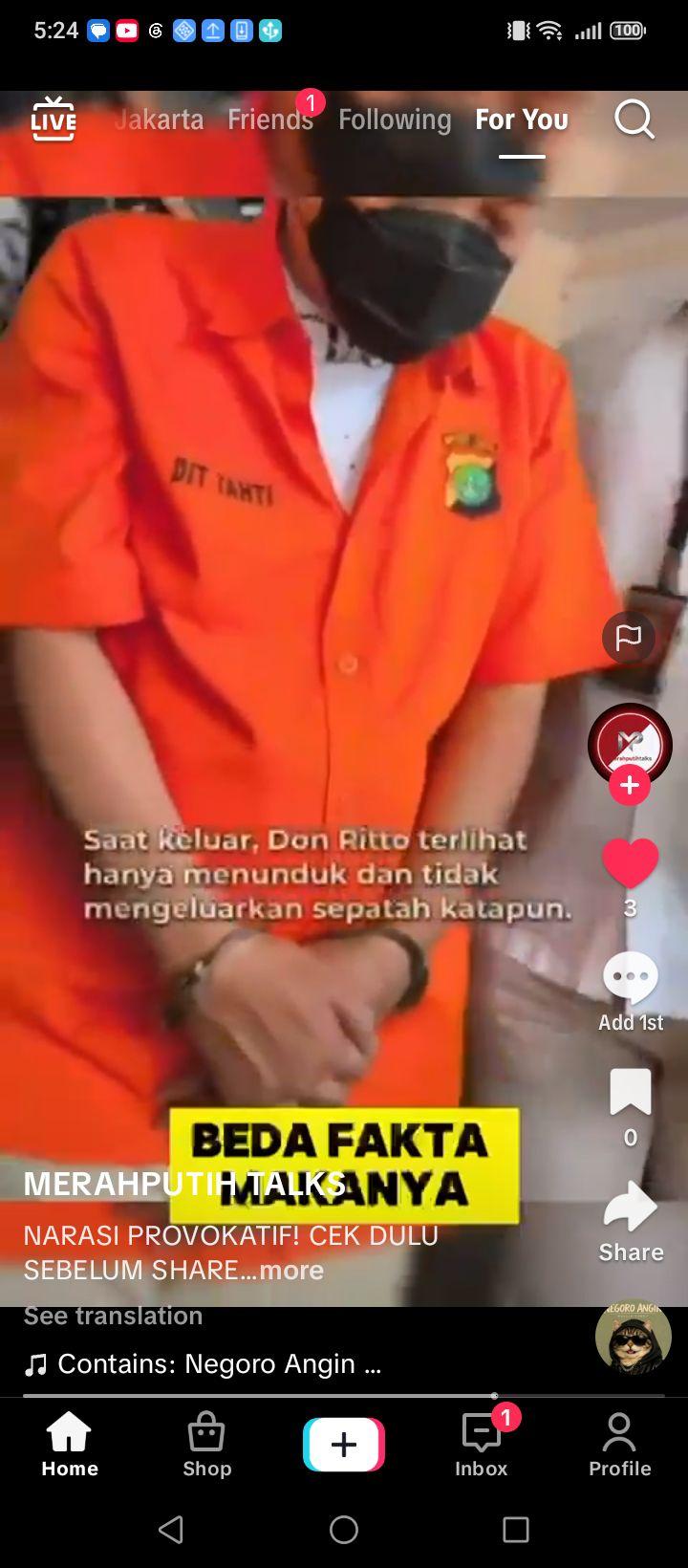Create a new post with plus button
Image resolution: width=688 pixels, height=1568 pixels.
344,1445
